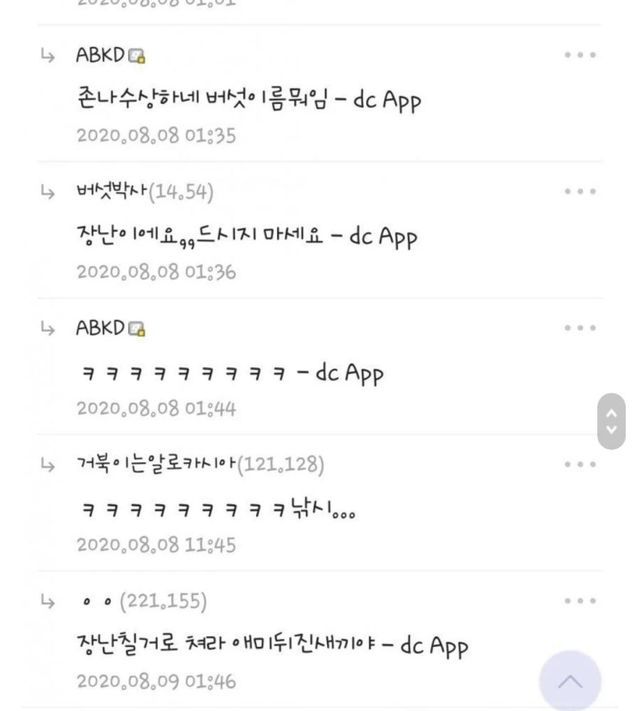The height and width of the screenshot is (711, 640).
Task: Tap the scroll-to-top arrow button
Action: 570,681
